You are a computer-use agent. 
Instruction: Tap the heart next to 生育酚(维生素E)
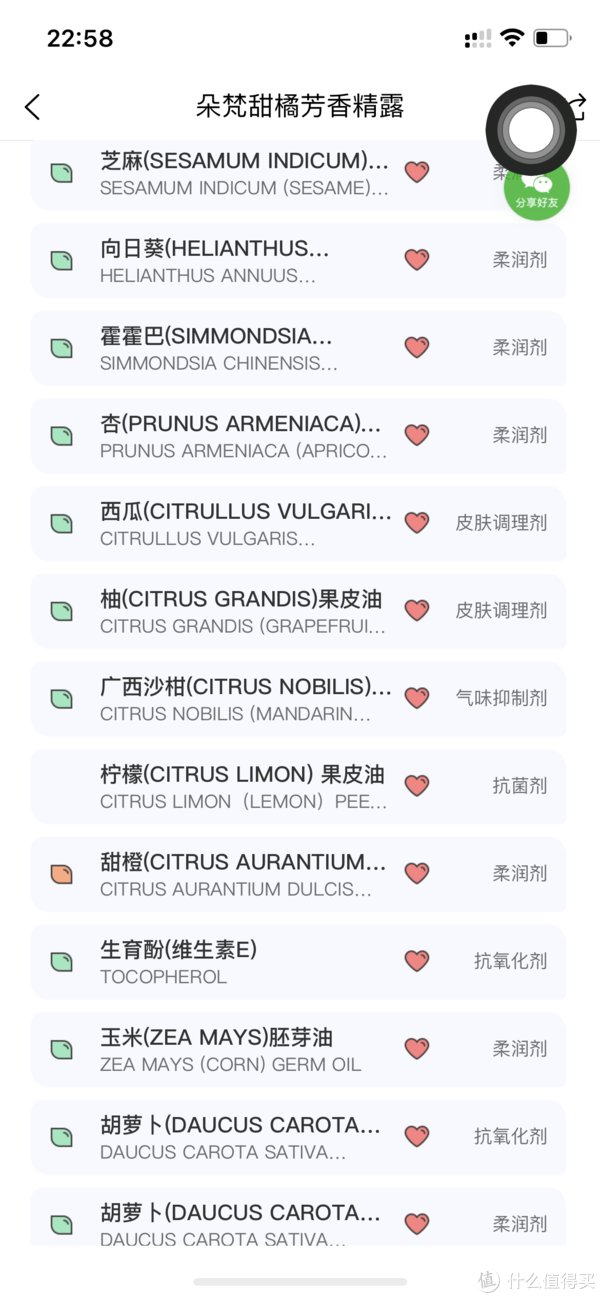click(417, 961)
